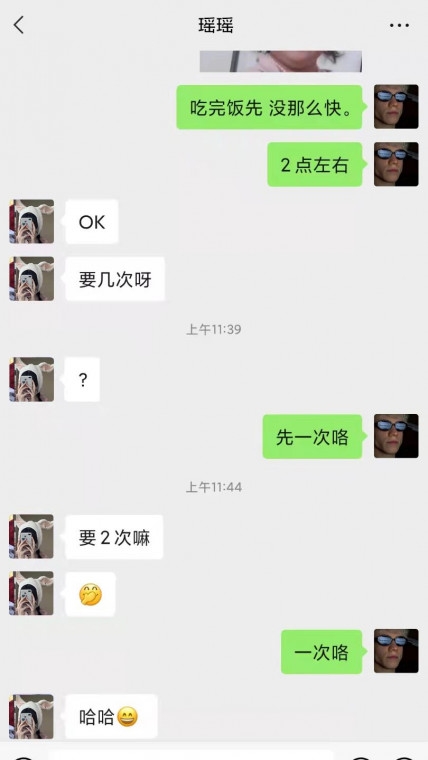This screenshot has height=760, width=428.
Task: Tap 瑶瑶's avatar next to 要几次呀
Action: (x=32, y=279)
